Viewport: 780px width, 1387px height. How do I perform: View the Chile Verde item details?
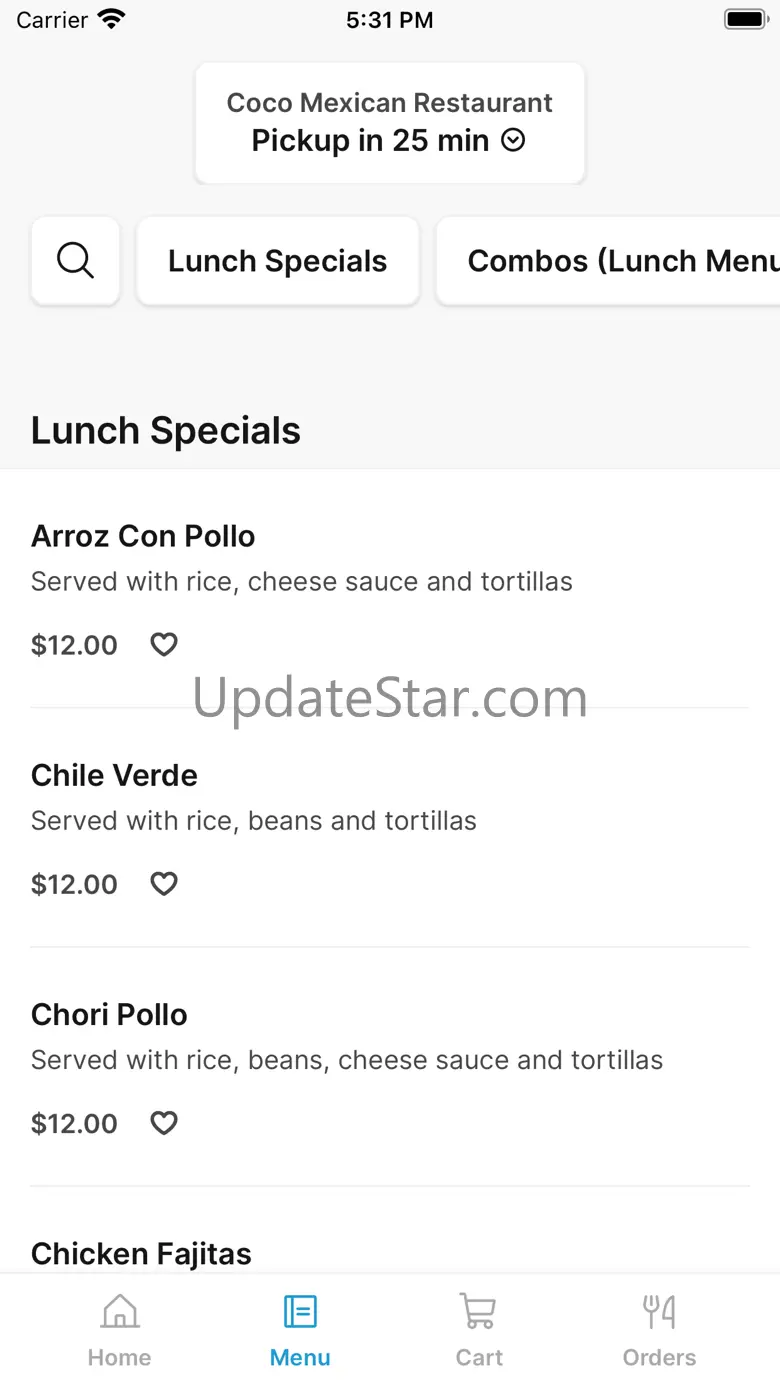[x=114, y=775]
